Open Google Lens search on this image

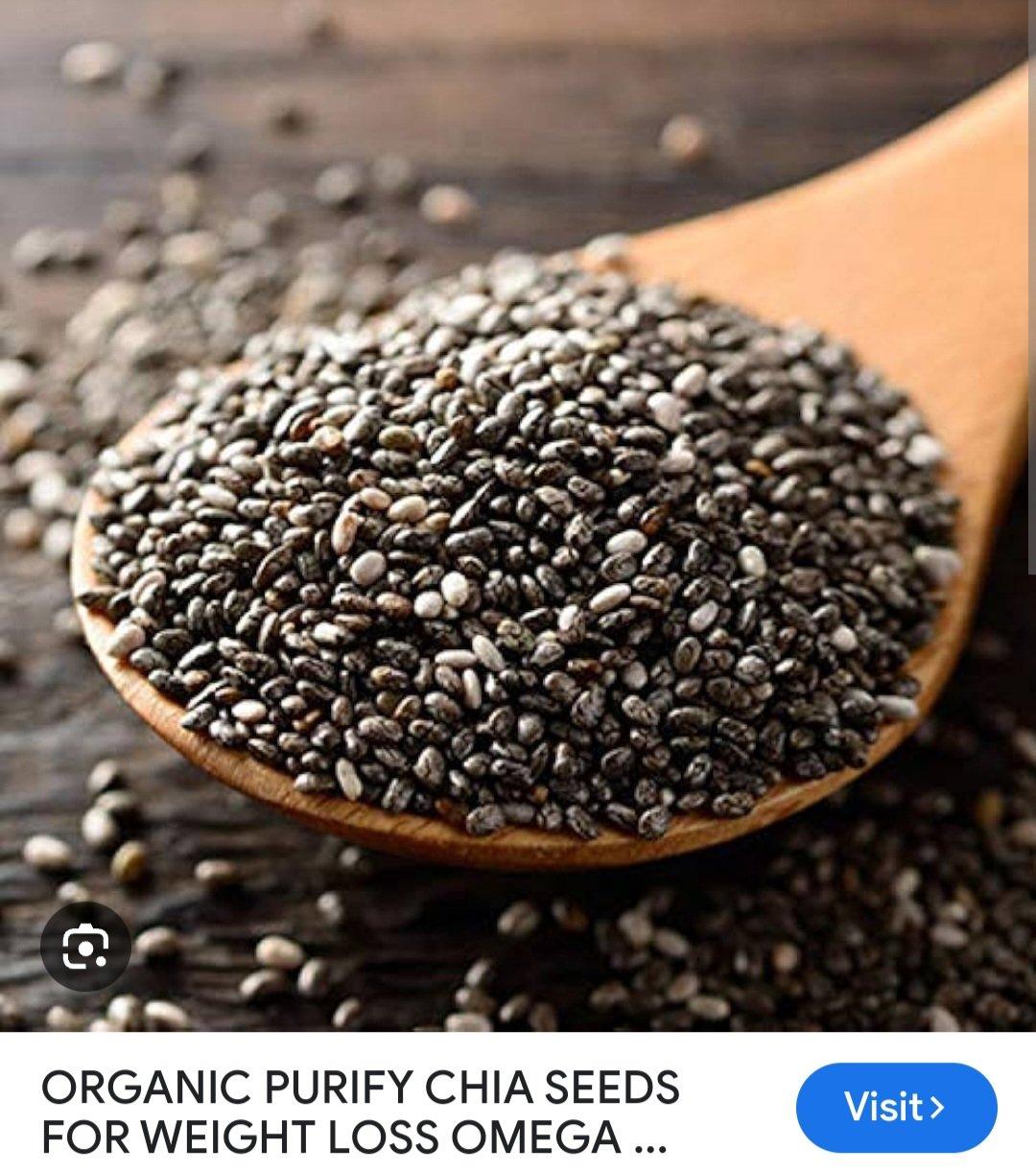[85, 948]
